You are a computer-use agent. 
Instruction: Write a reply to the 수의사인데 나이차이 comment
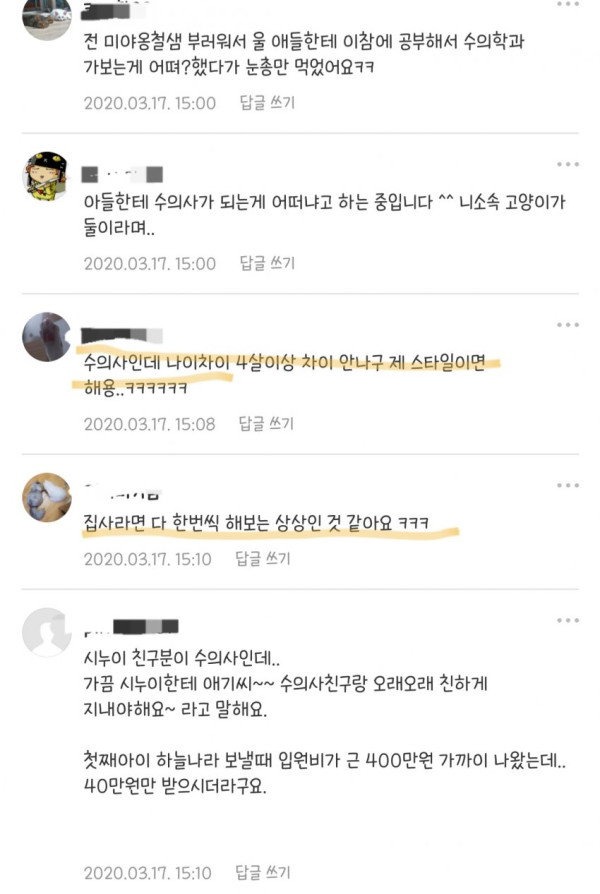tap(266, 423)
